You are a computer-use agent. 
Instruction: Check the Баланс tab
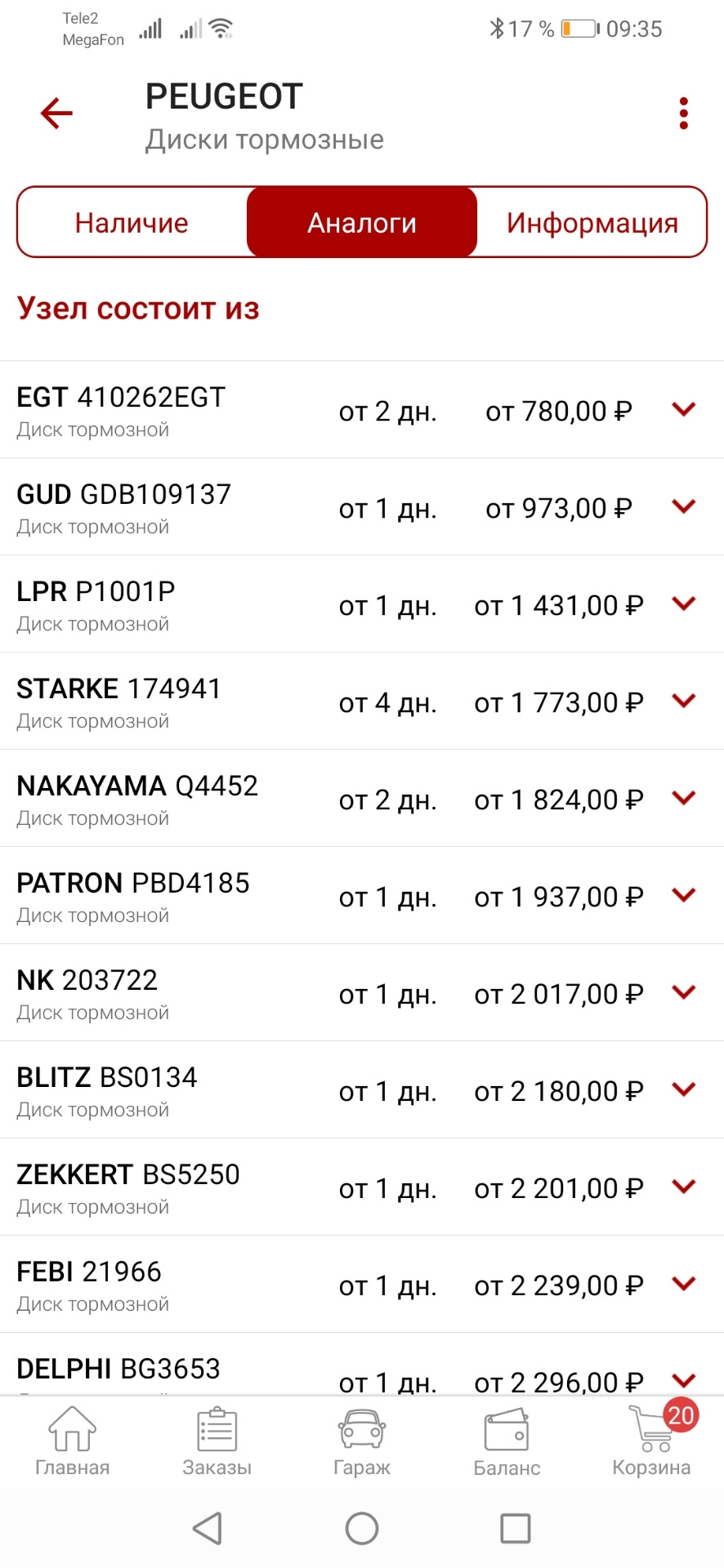(x=507, y=1442)
